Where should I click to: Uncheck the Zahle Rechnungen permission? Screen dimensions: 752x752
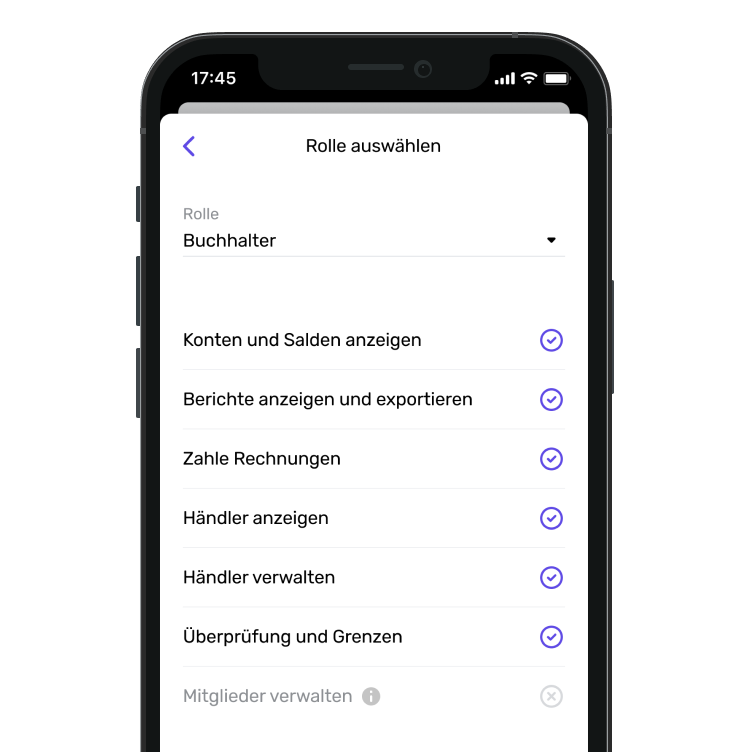(x=551, y=459)
